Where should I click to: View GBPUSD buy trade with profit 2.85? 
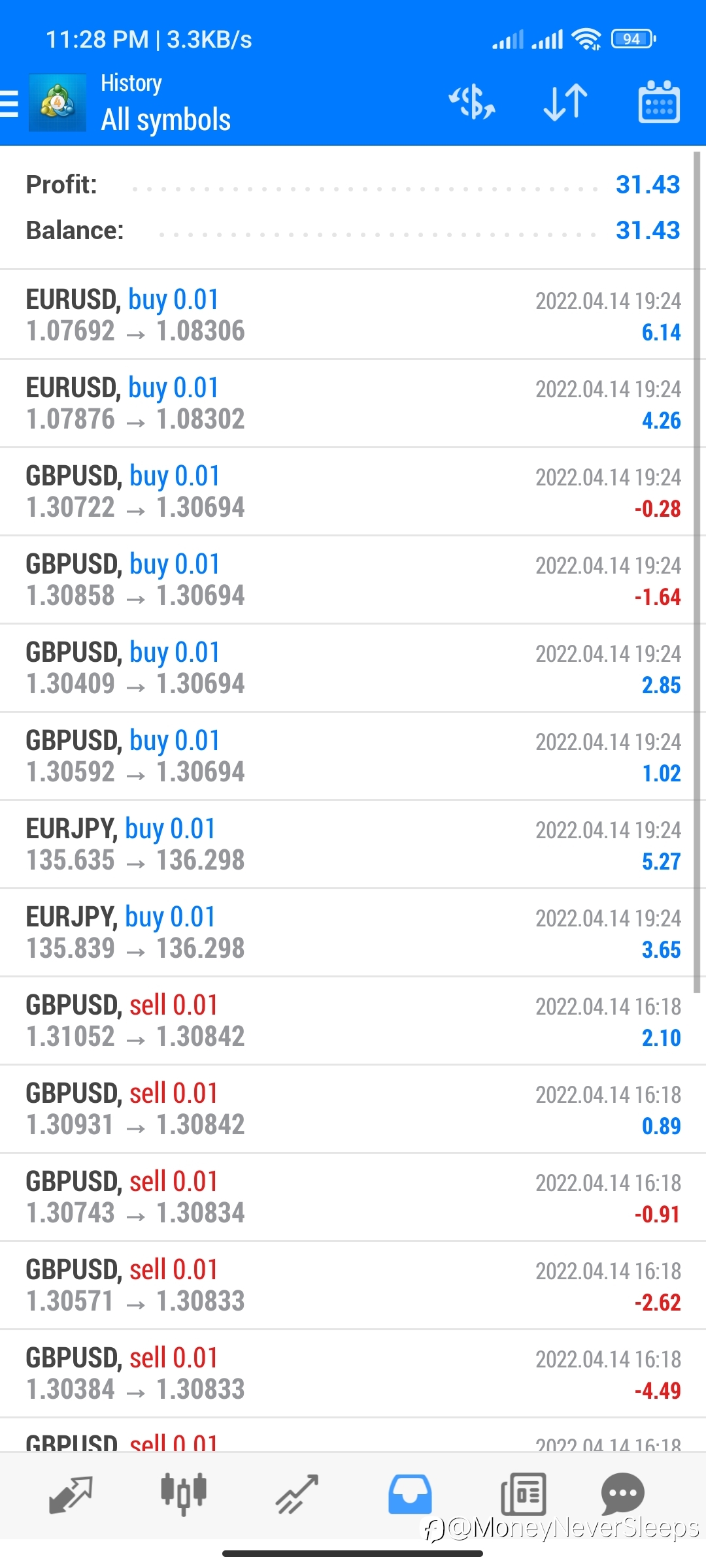353,668
